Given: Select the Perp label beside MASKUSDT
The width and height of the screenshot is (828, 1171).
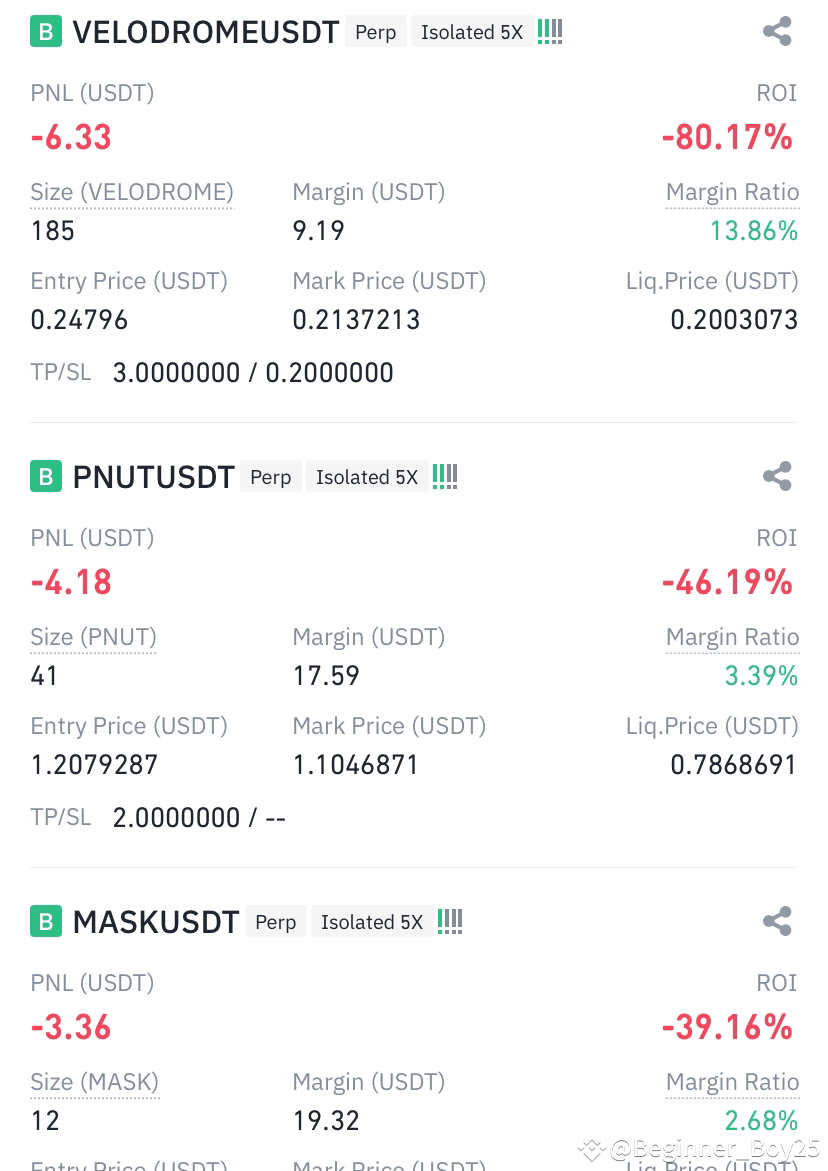Looking at the screenshot, I should tap(276, 921).
